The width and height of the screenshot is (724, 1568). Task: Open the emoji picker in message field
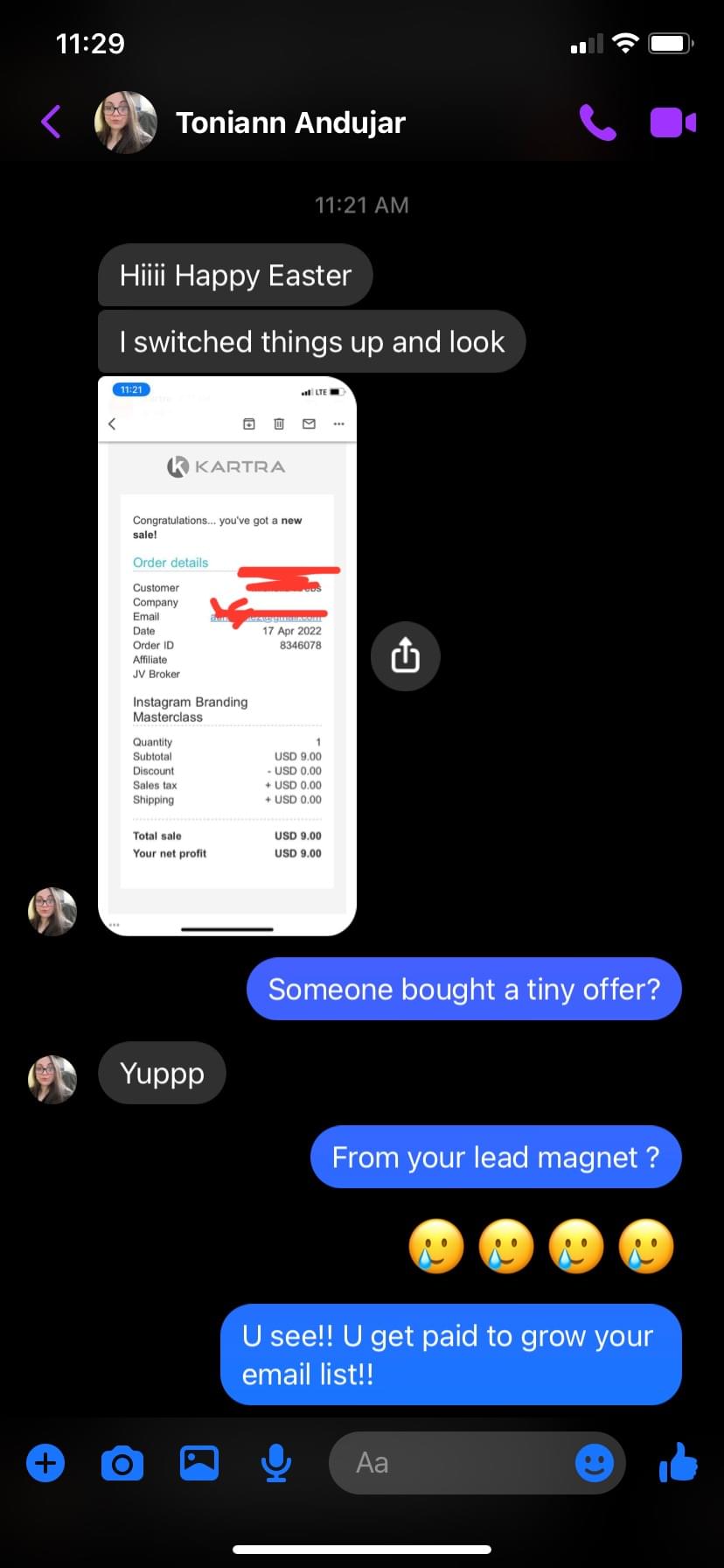pos(595,1463)
